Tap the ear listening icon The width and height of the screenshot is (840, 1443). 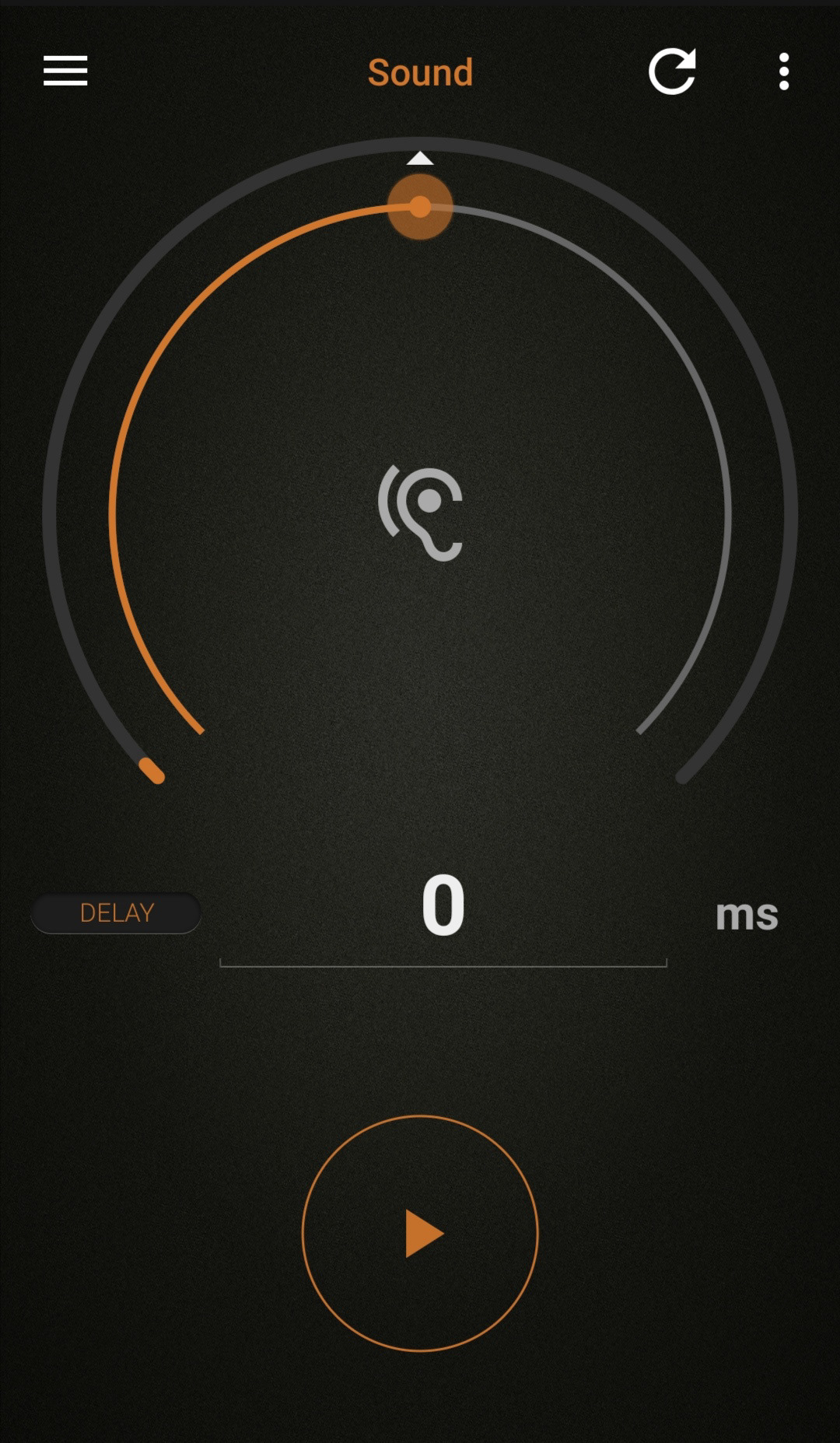(421, 513)
